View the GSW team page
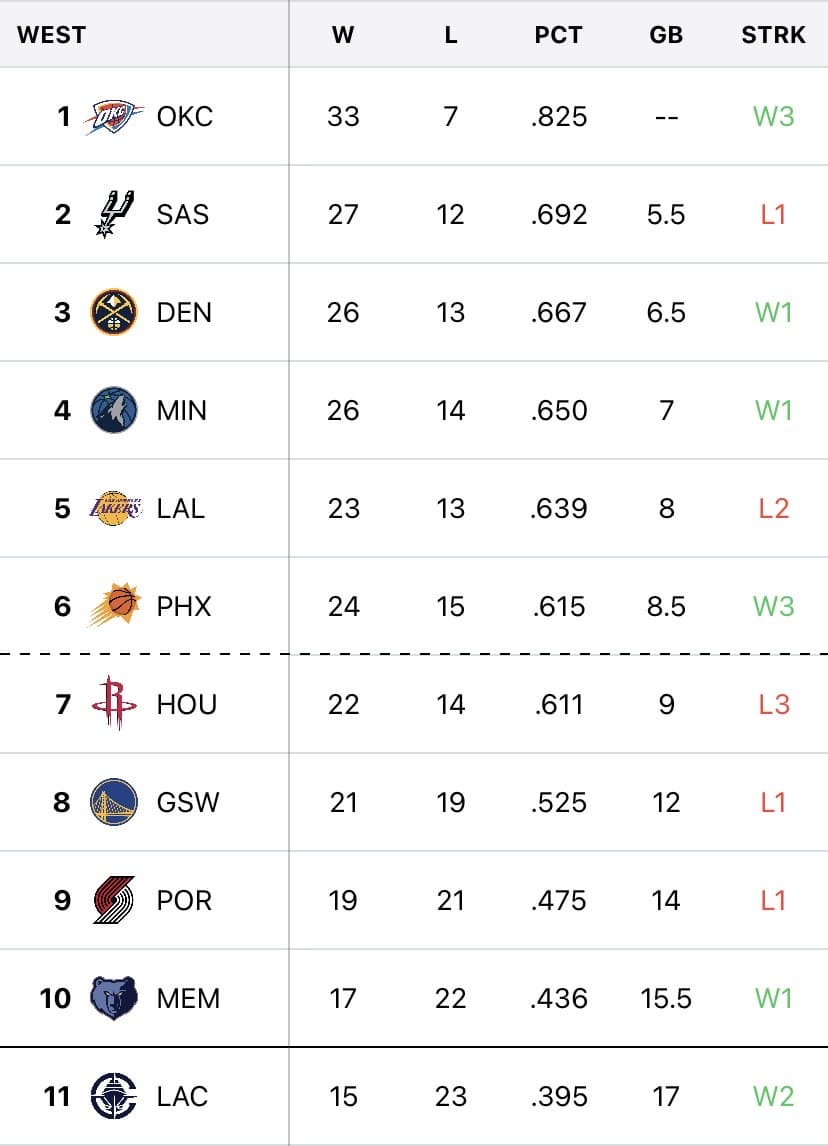 pyautogui.click(x=187, y=803)
